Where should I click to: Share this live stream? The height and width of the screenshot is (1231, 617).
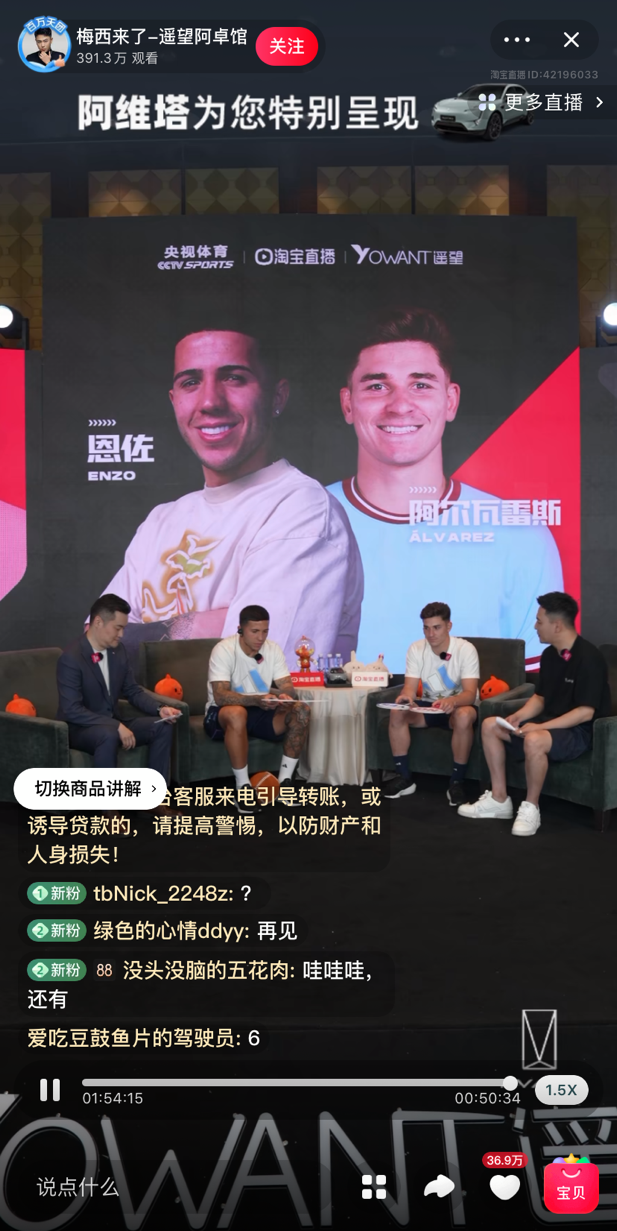pyautogui.click(x=439, y=1187)
